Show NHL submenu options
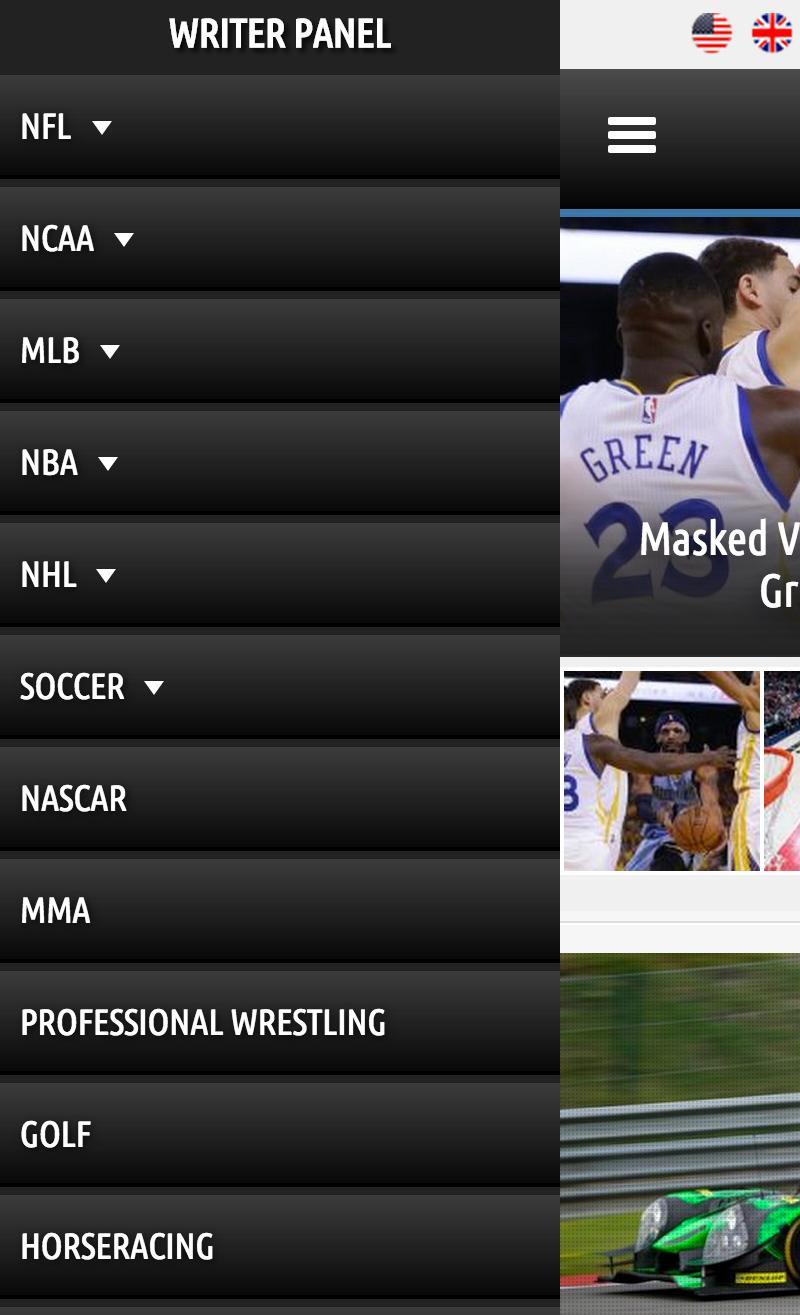Image resolution: width=800 pixels, height=1315 pixels. [x=68, y=576]
